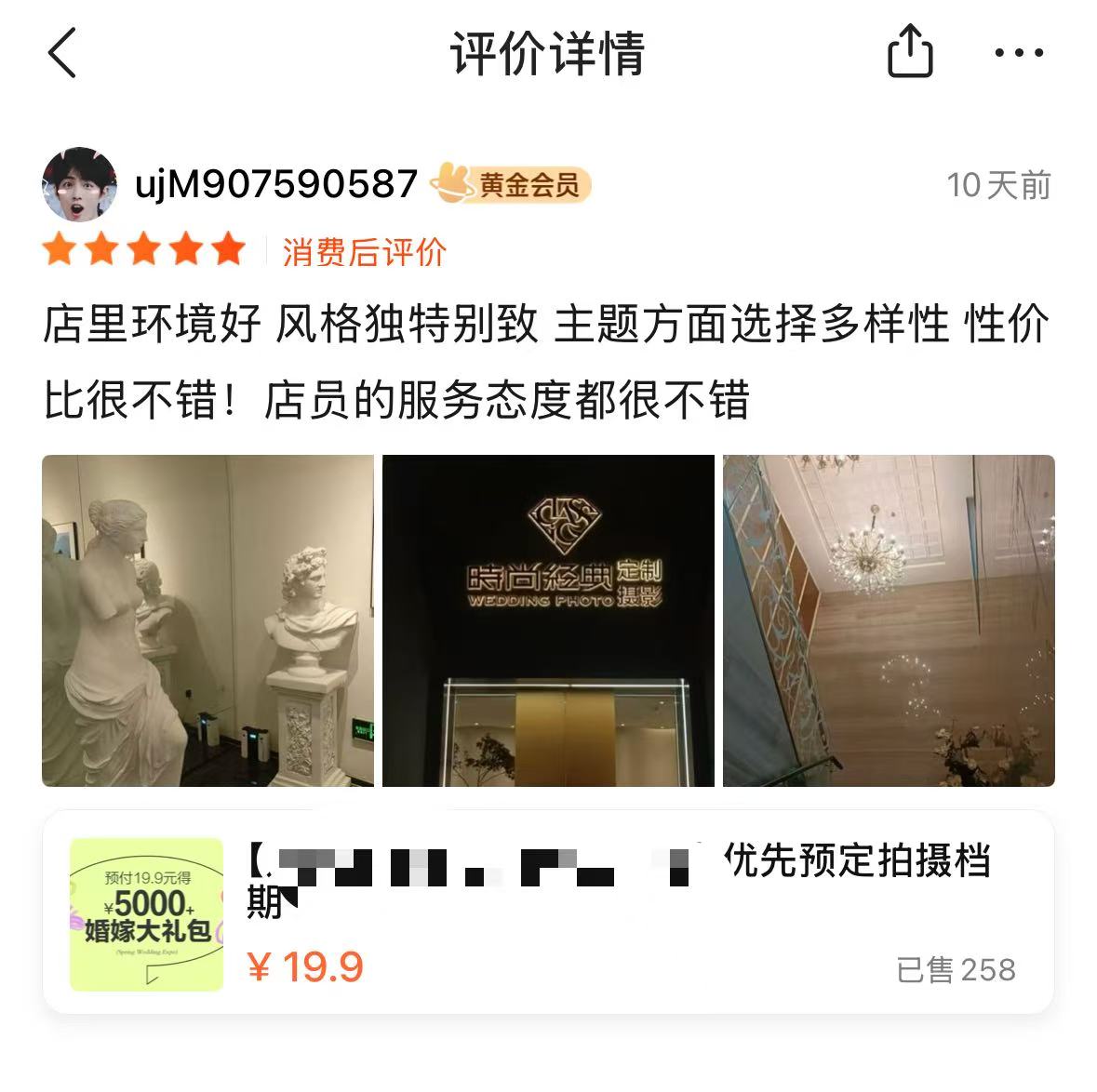
Task: Go back from the review details page
Action: click(62, 53)
